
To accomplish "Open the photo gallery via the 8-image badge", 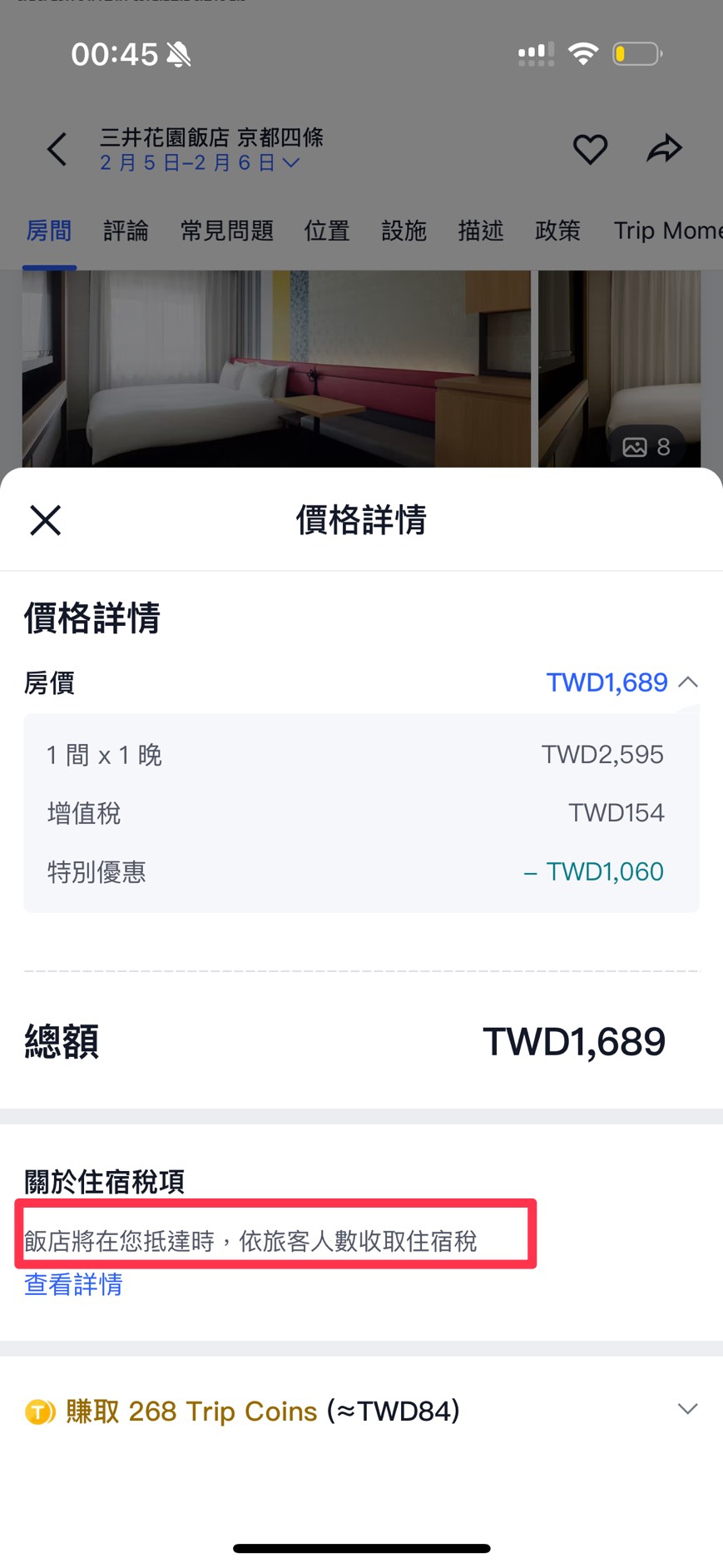I will (x=645, y=447).
